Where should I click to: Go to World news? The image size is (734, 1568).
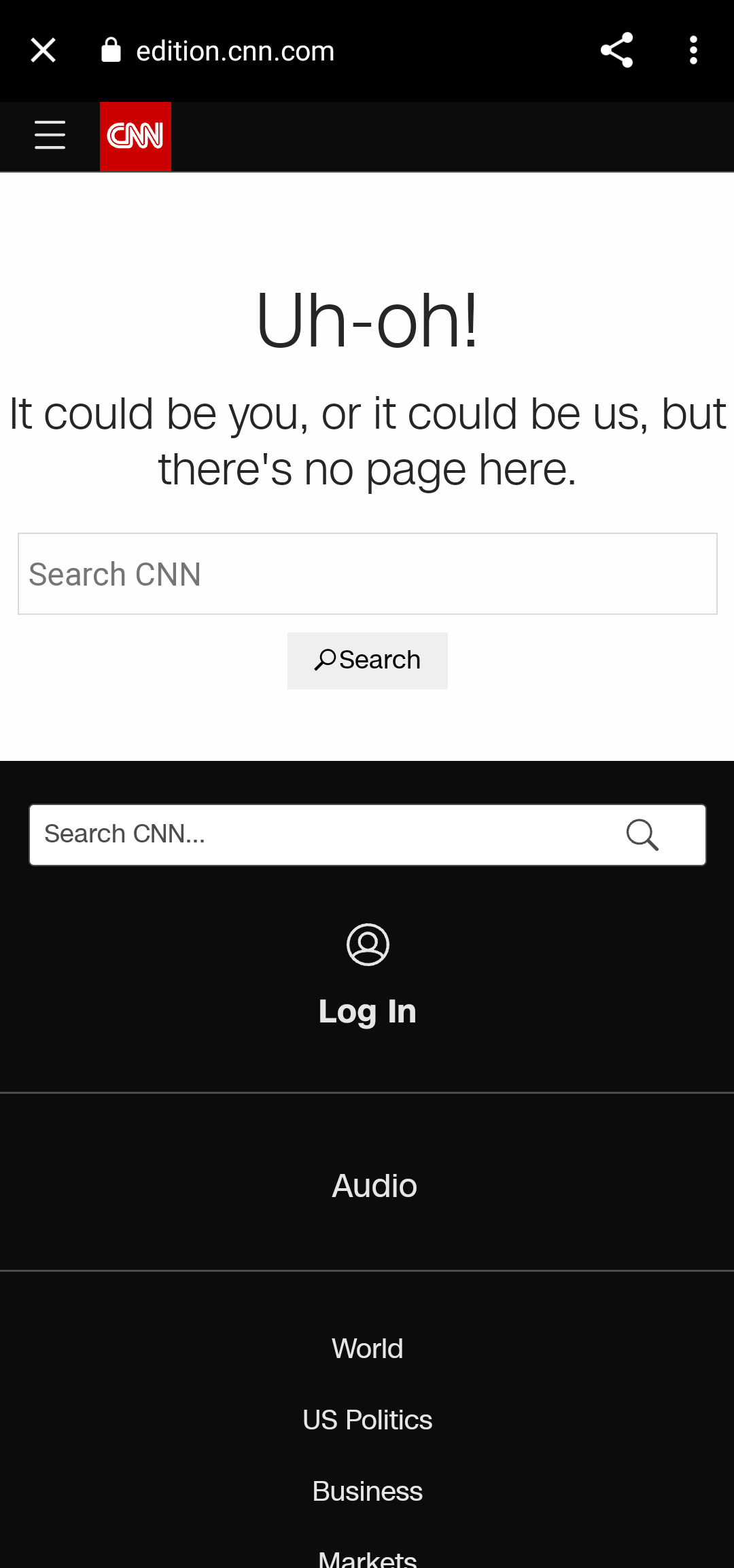(367, 1349)
